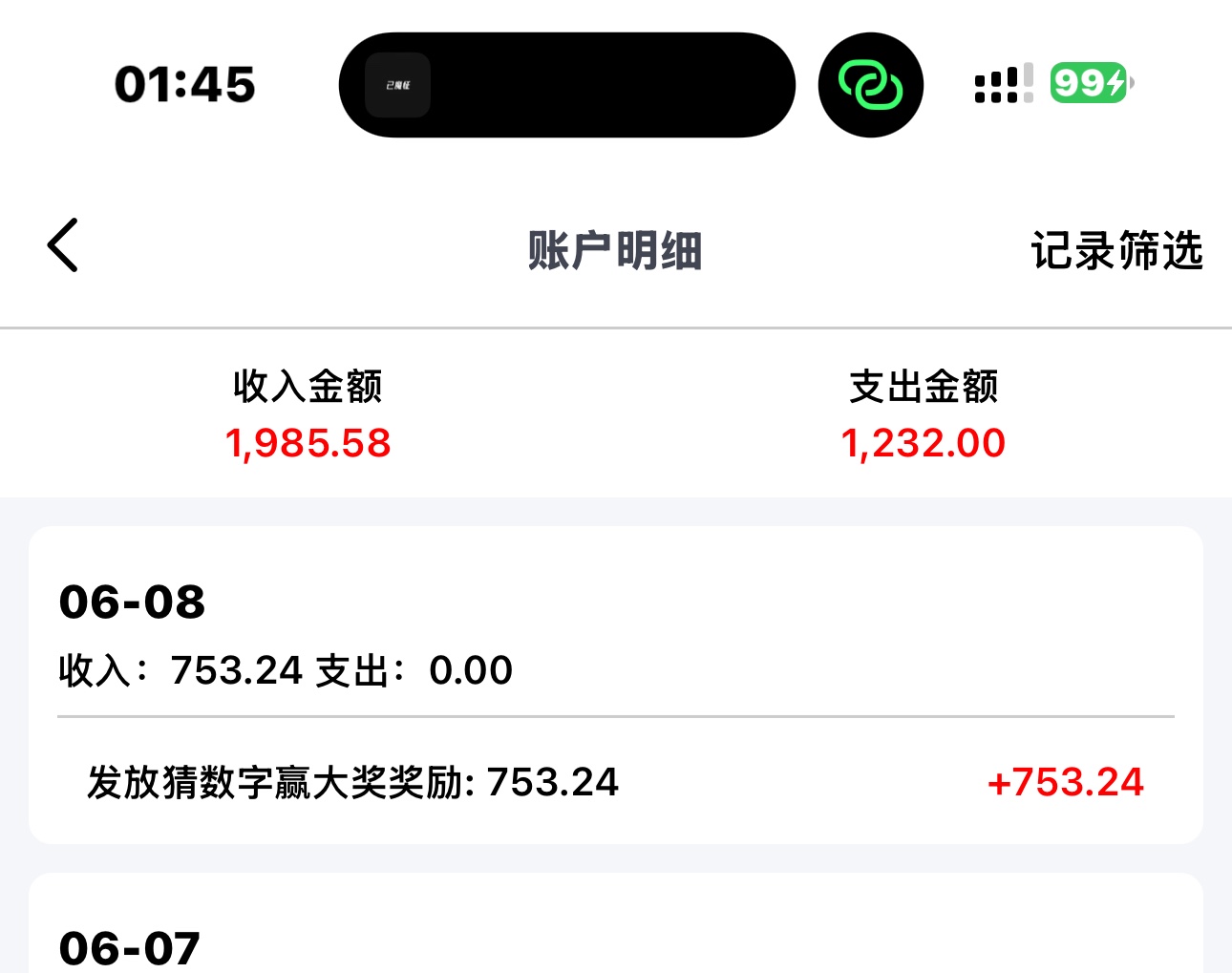Open the 发放猜数字赢大奖奖励 753.24 record

[x=615, y=783]
